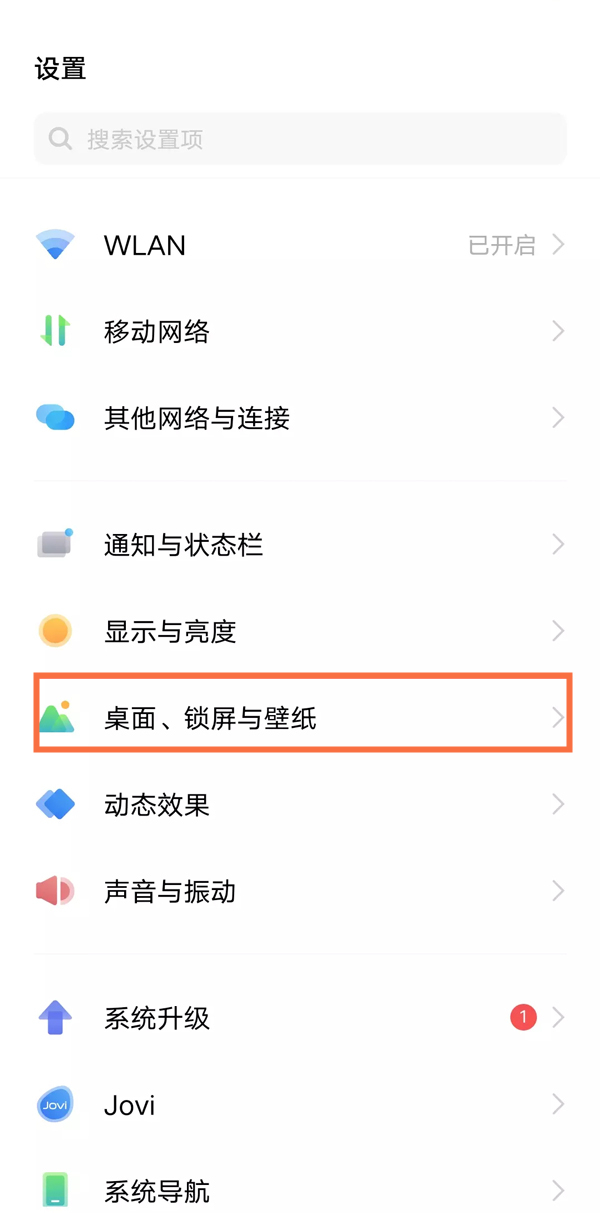The image size is (600, 1213).
Task: Go to 动态效果 settings
Action: coord(300,804)
